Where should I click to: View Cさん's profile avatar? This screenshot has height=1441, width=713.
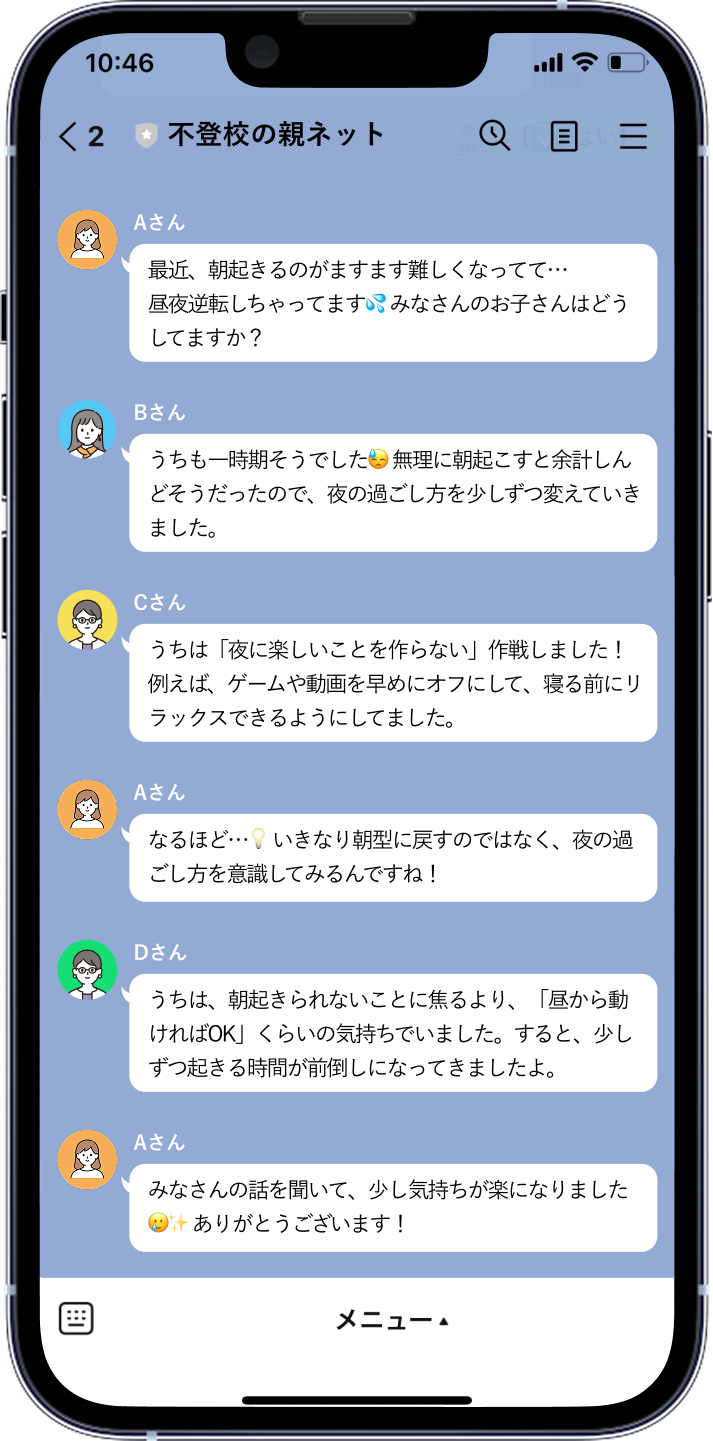pos(87,619)
